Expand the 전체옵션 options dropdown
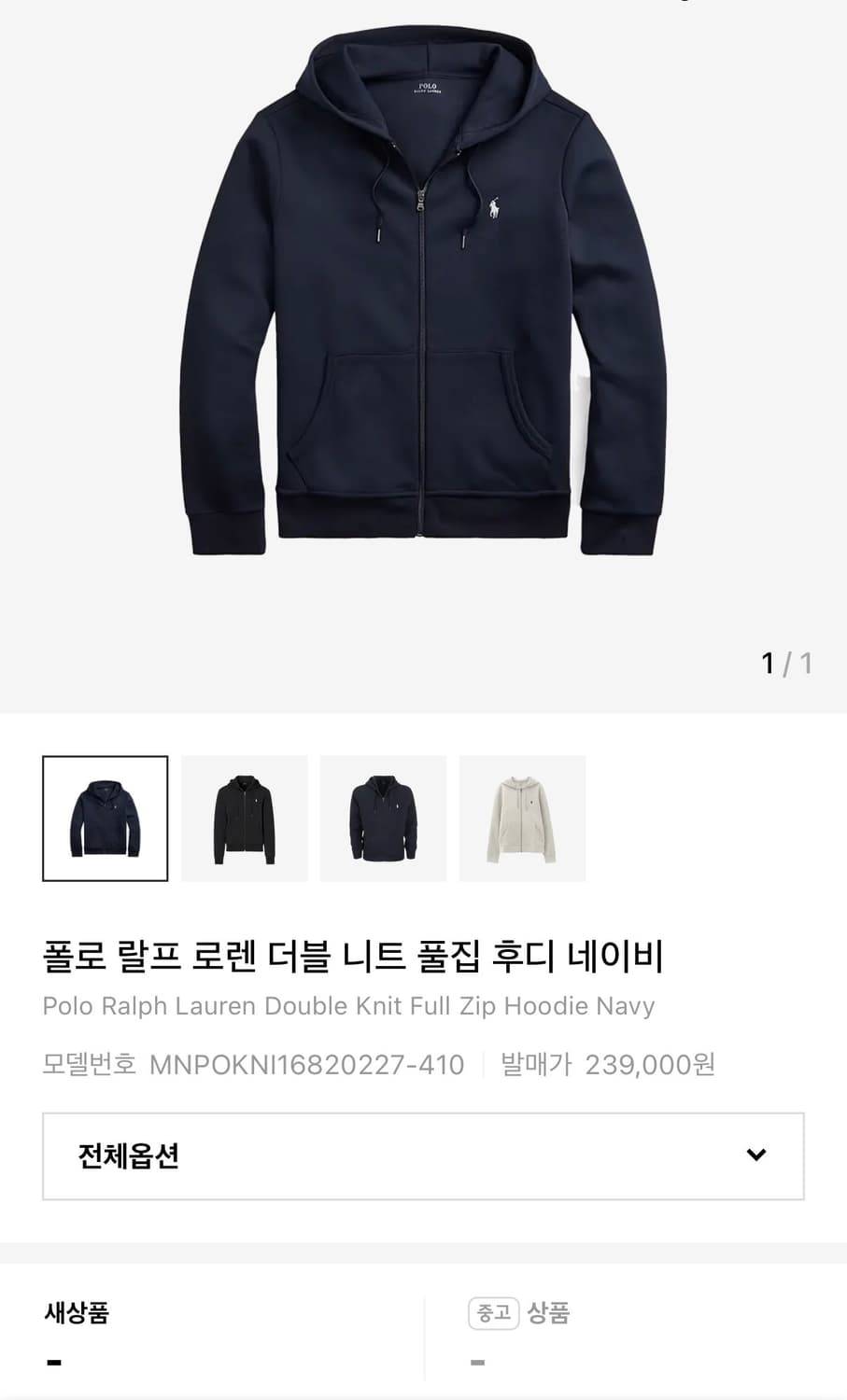Viewport: 847px width, 1400px height. coord(423,1156)
